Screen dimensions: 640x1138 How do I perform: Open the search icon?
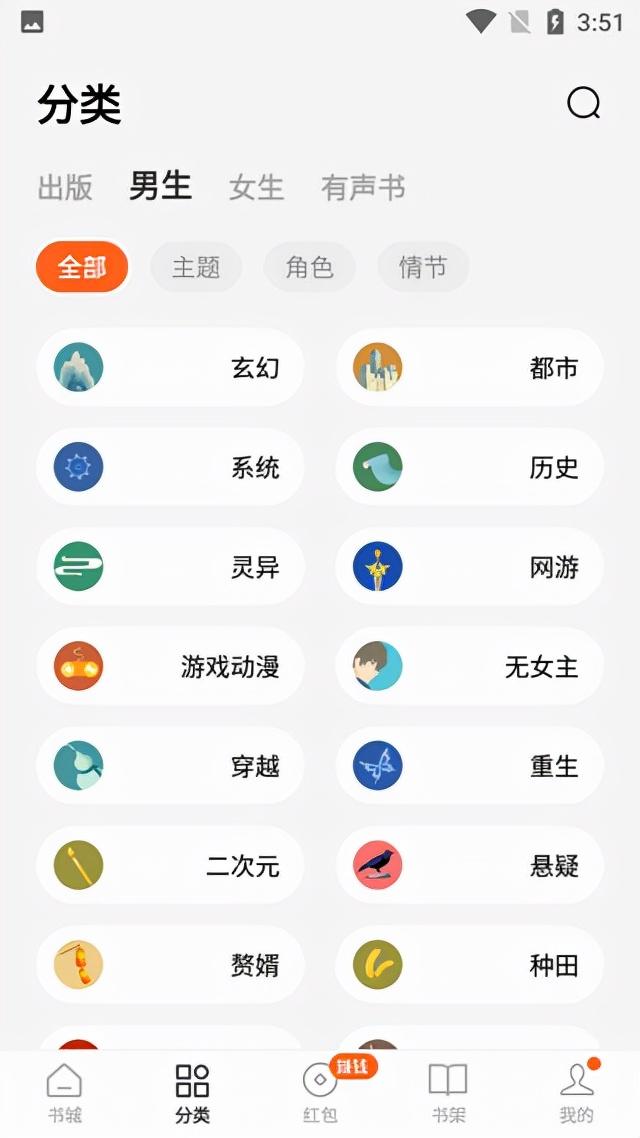point(583,103)
